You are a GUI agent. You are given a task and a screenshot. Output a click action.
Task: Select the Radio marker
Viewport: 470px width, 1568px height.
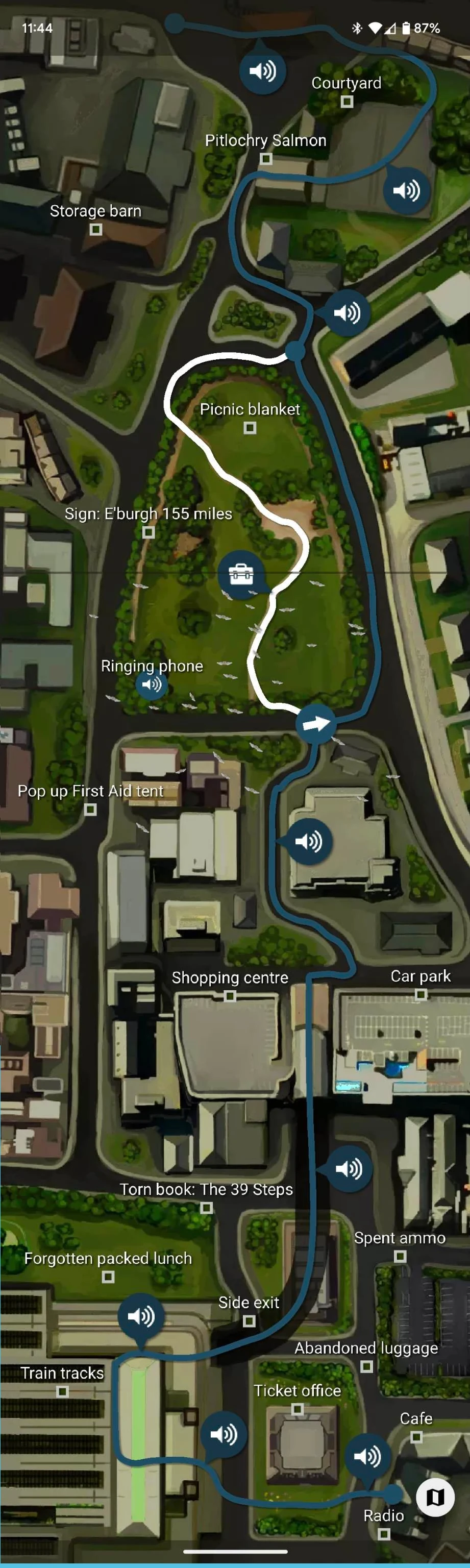pos(384,1534)
